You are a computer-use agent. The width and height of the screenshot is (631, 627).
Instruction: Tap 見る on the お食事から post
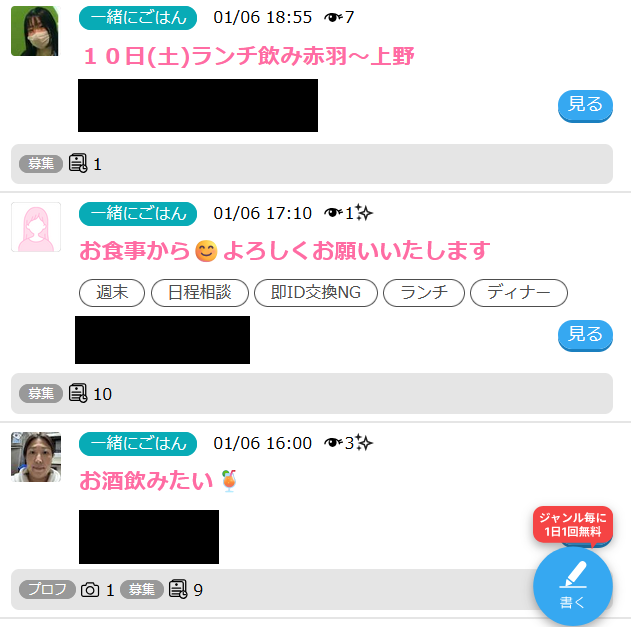[x=585, y=335]
